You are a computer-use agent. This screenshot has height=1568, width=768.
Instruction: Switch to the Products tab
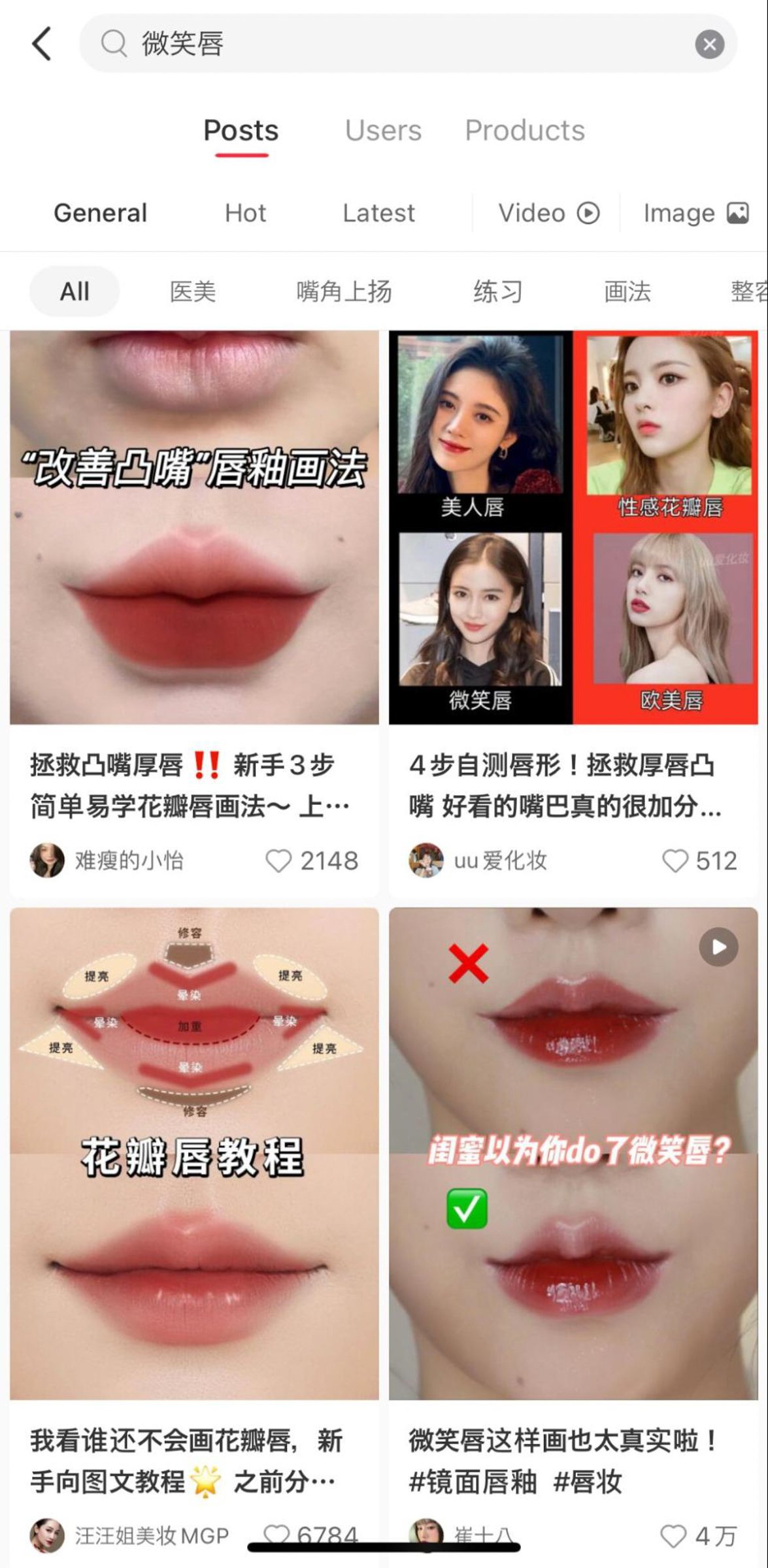click(524, 131)
